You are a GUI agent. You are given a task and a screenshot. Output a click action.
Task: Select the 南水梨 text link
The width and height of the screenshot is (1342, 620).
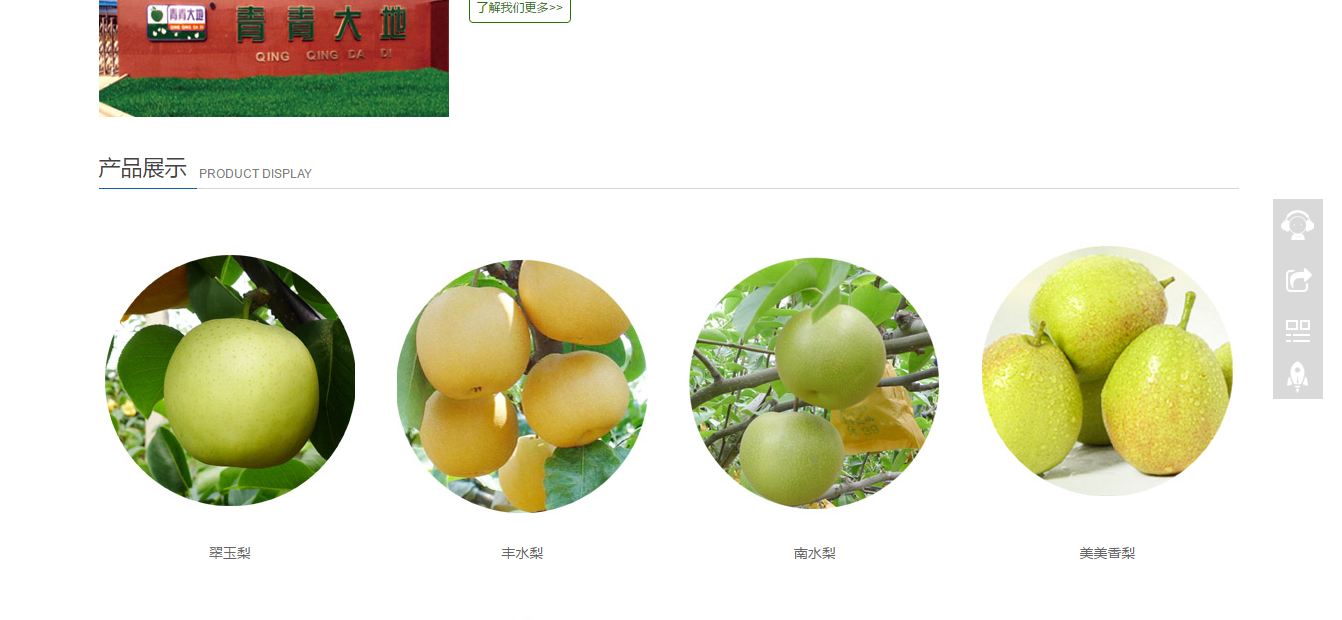[814, 553]
